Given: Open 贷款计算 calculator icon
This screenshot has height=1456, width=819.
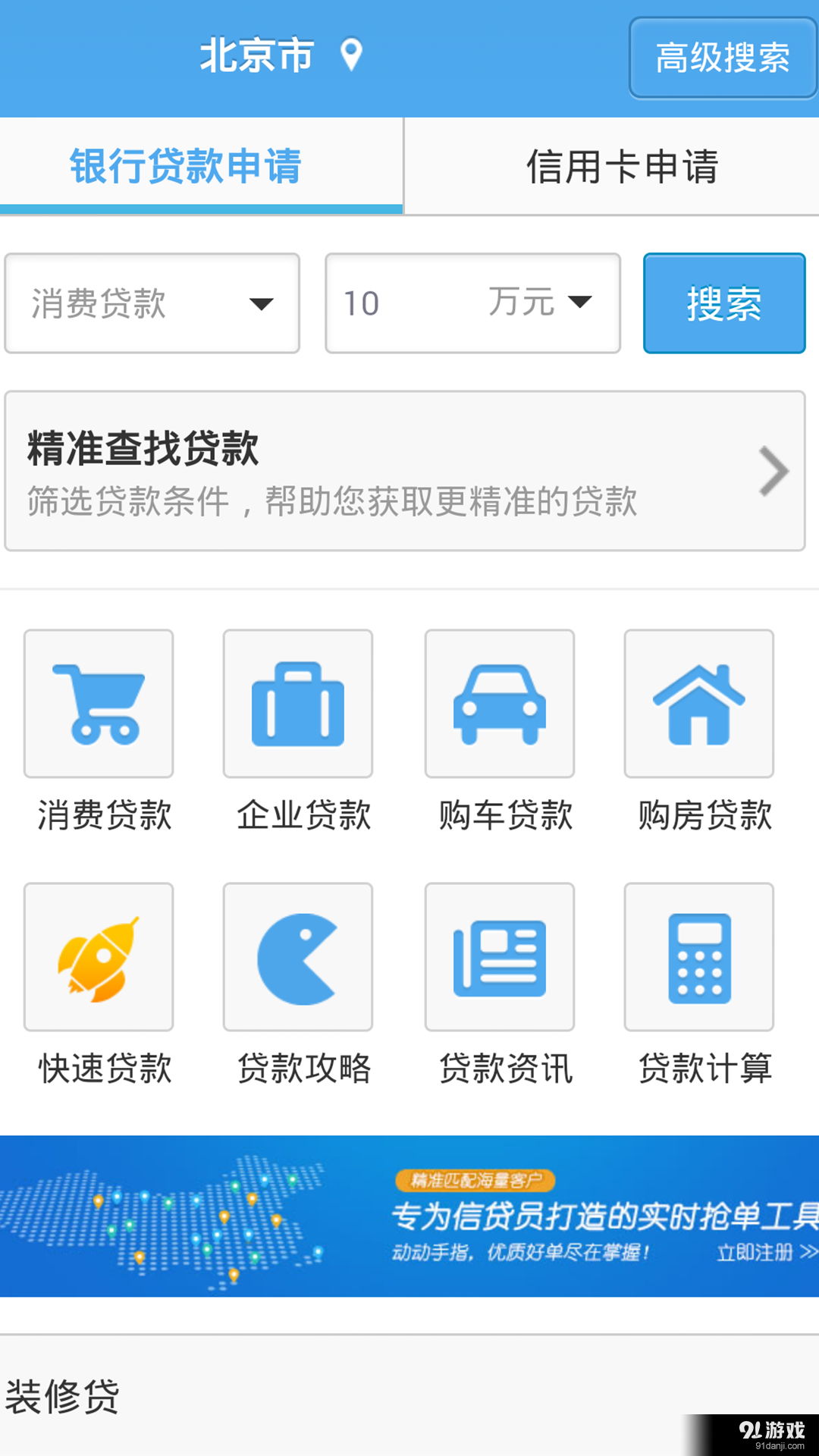Looking at the screenshot, I should [698, 957].
